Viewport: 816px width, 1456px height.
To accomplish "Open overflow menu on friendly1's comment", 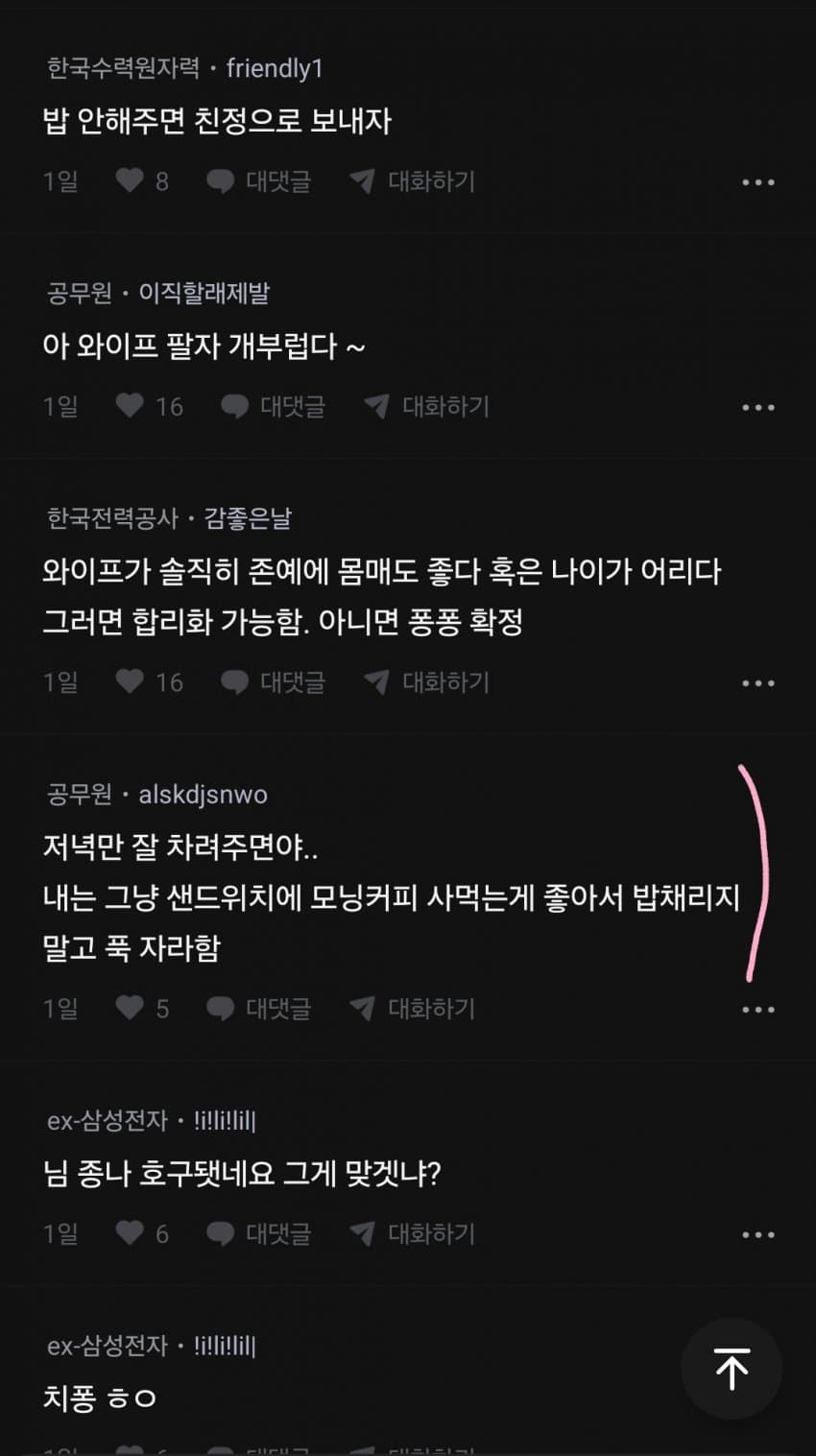I will (x=757, y=182).
